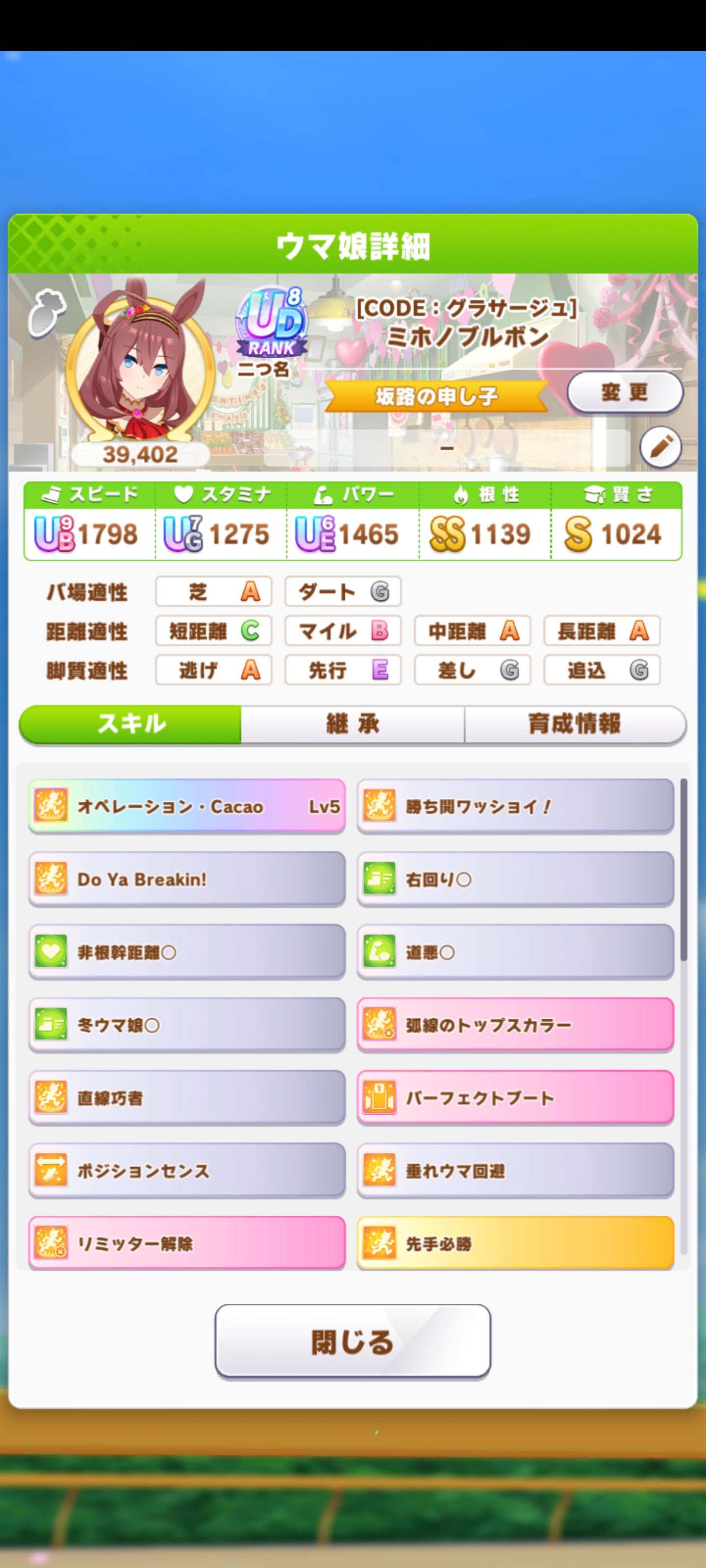This screenshot has height=1568, width=706.
Task: Open the リミッター解除 skill
Action: (187, 1243)
